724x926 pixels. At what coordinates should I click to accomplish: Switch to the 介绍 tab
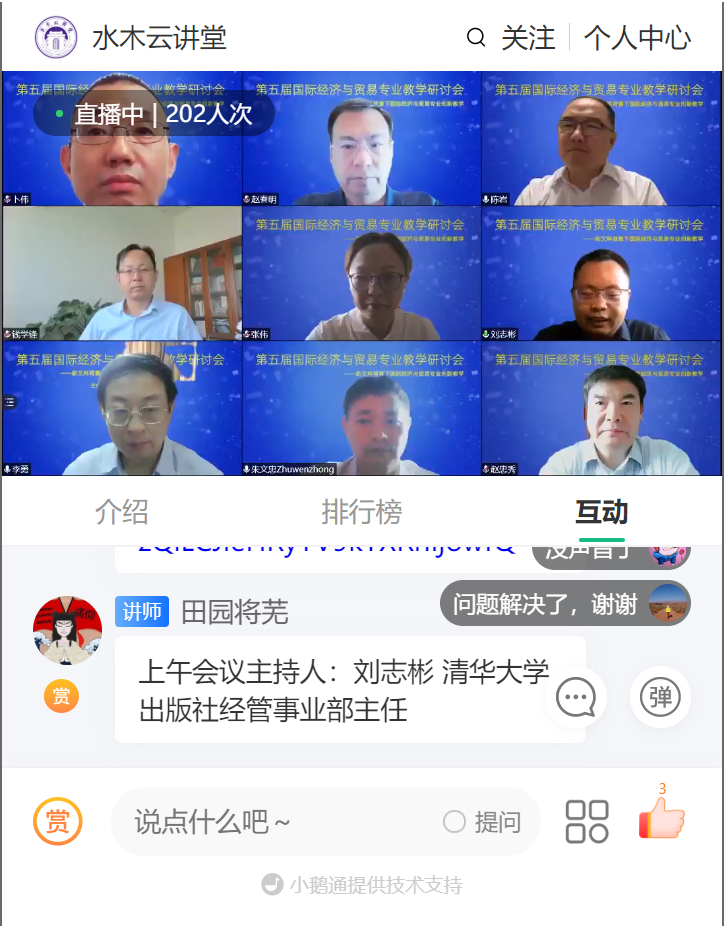pyautogui.click(x=121, y=511)
